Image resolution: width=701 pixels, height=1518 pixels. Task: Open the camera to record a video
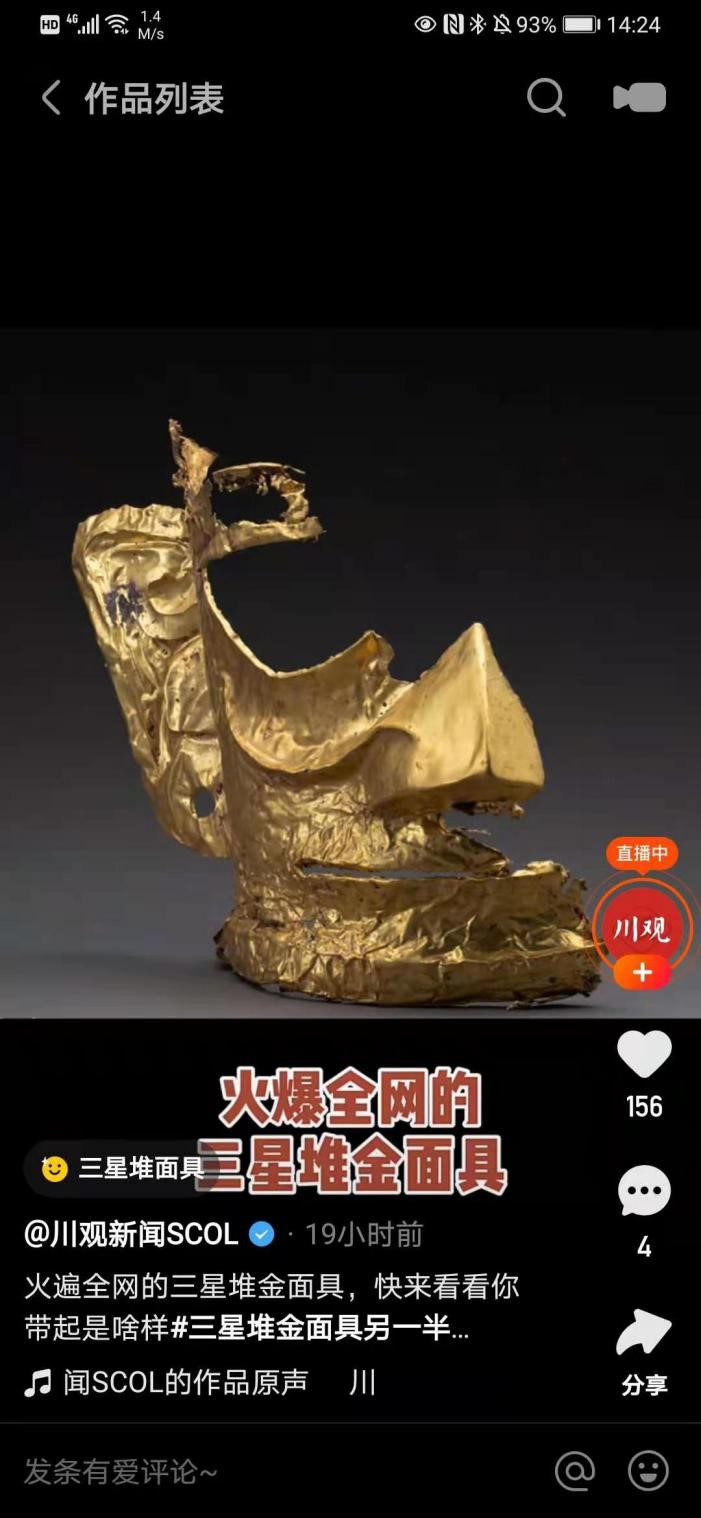click(639, 97)
